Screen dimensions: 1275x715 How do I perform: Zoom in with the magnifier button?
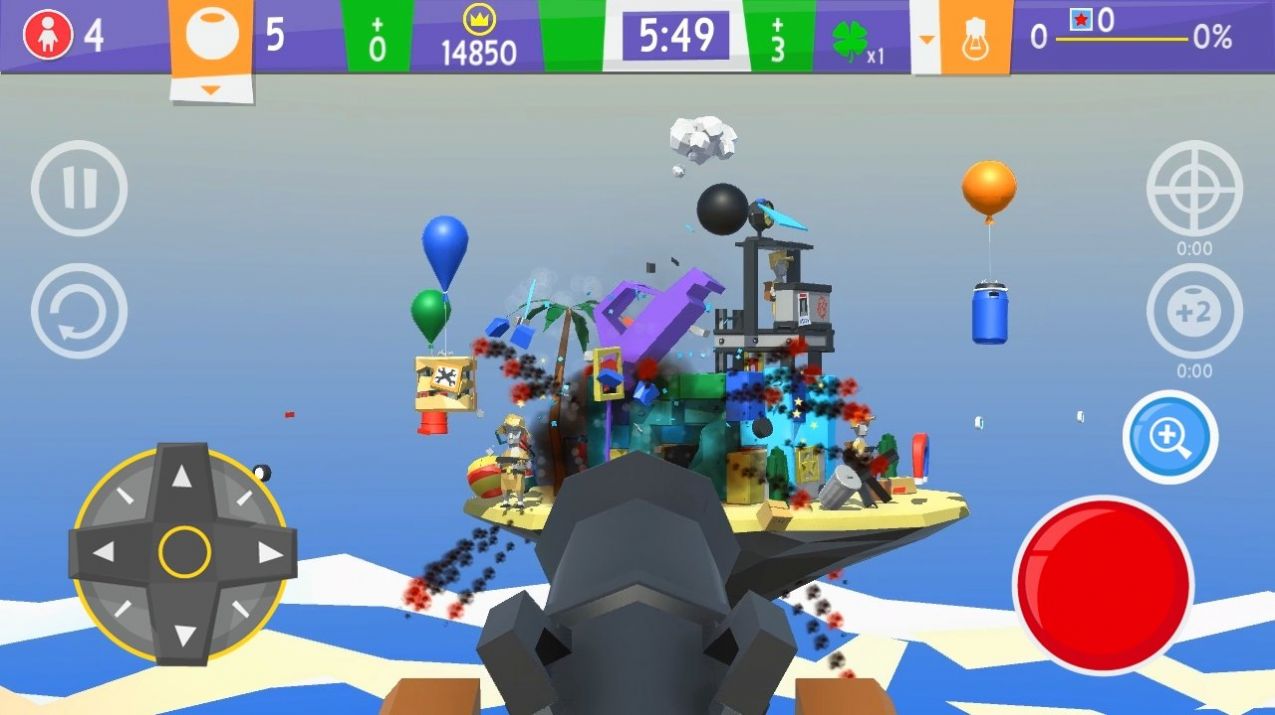pyautogui.click(x=1170, y=437)
